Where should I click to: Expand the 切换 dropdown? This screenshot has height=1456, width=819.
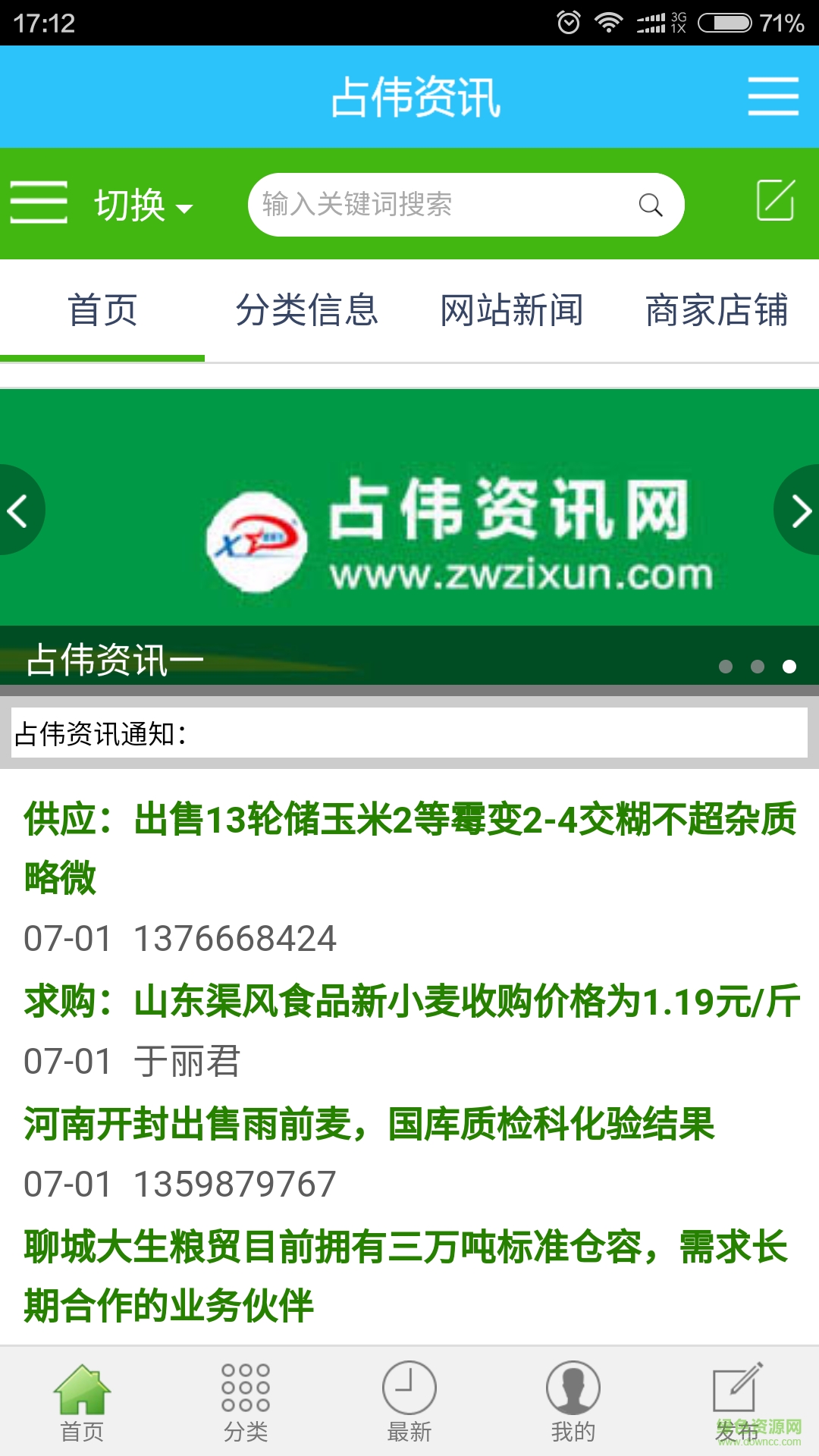143,205
